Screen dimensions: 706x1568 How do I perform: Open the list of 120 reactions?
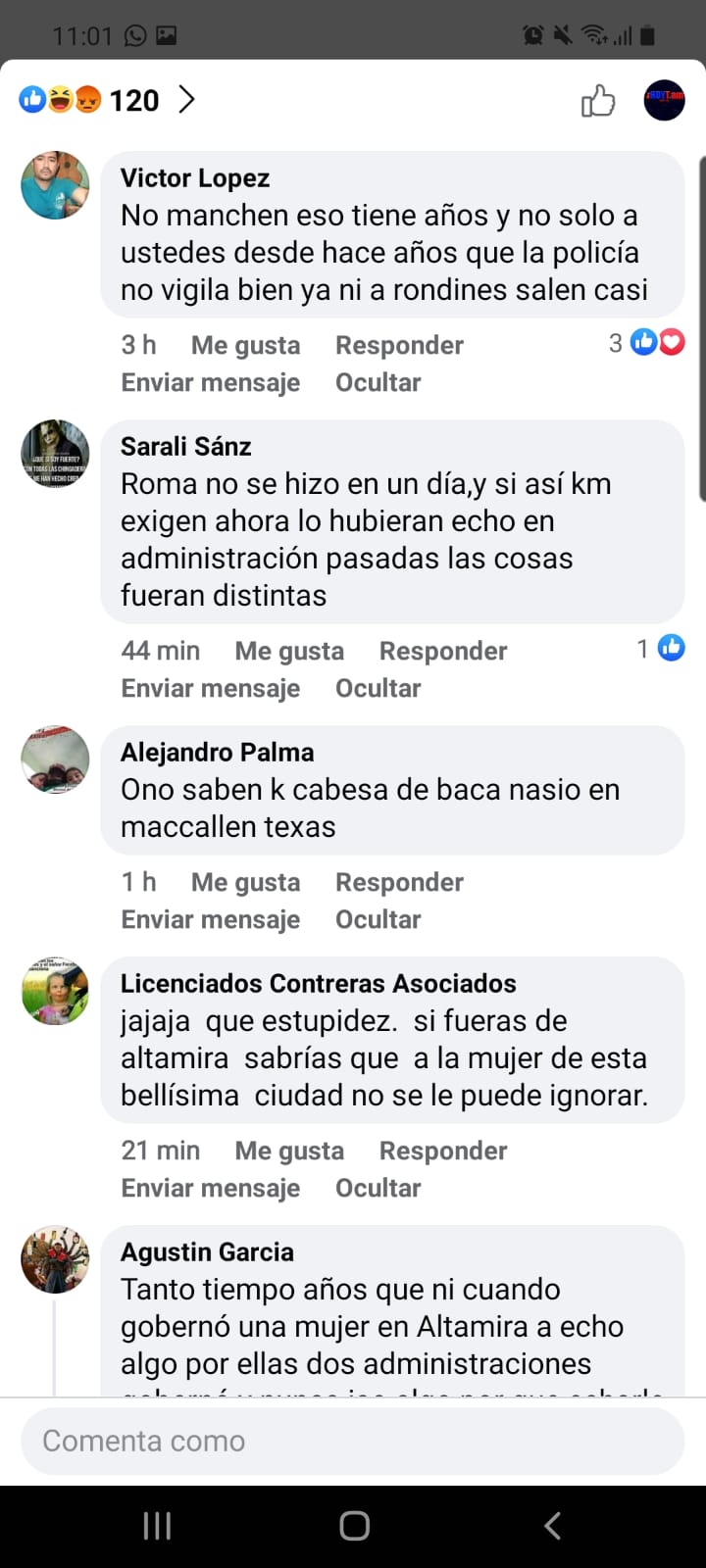click(x=108, y=100)
